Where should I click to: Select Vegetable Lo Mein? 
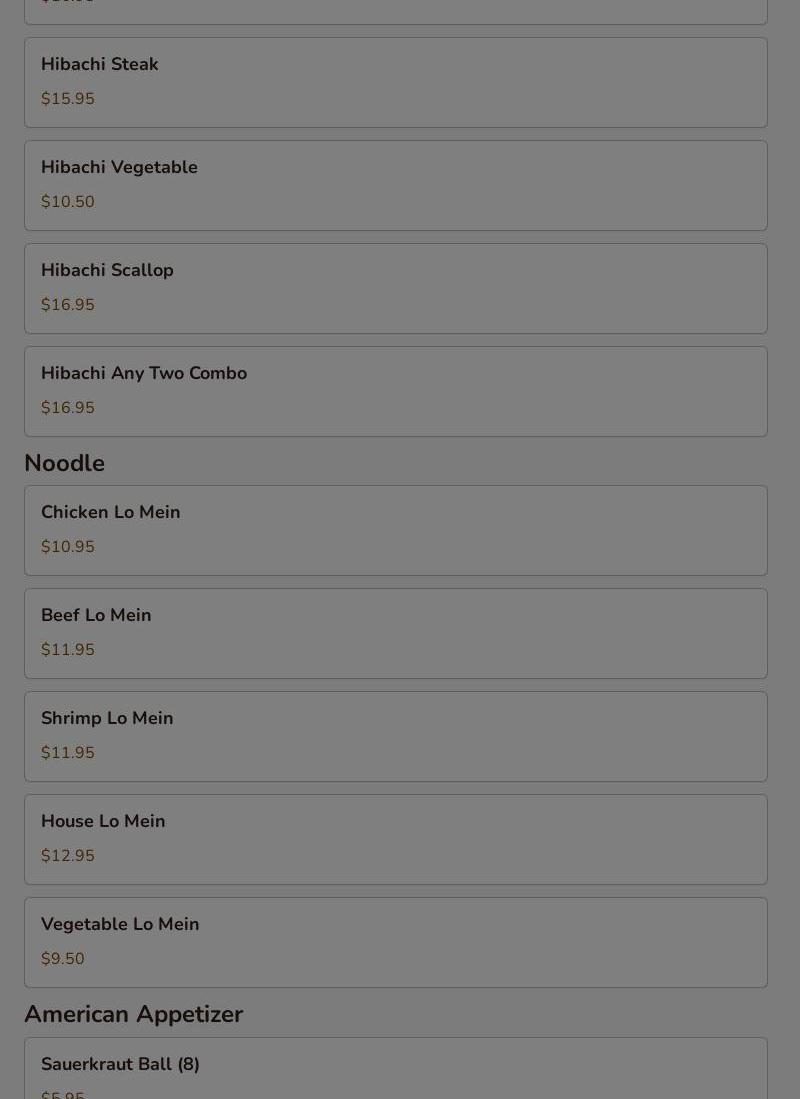coord(395,942)
